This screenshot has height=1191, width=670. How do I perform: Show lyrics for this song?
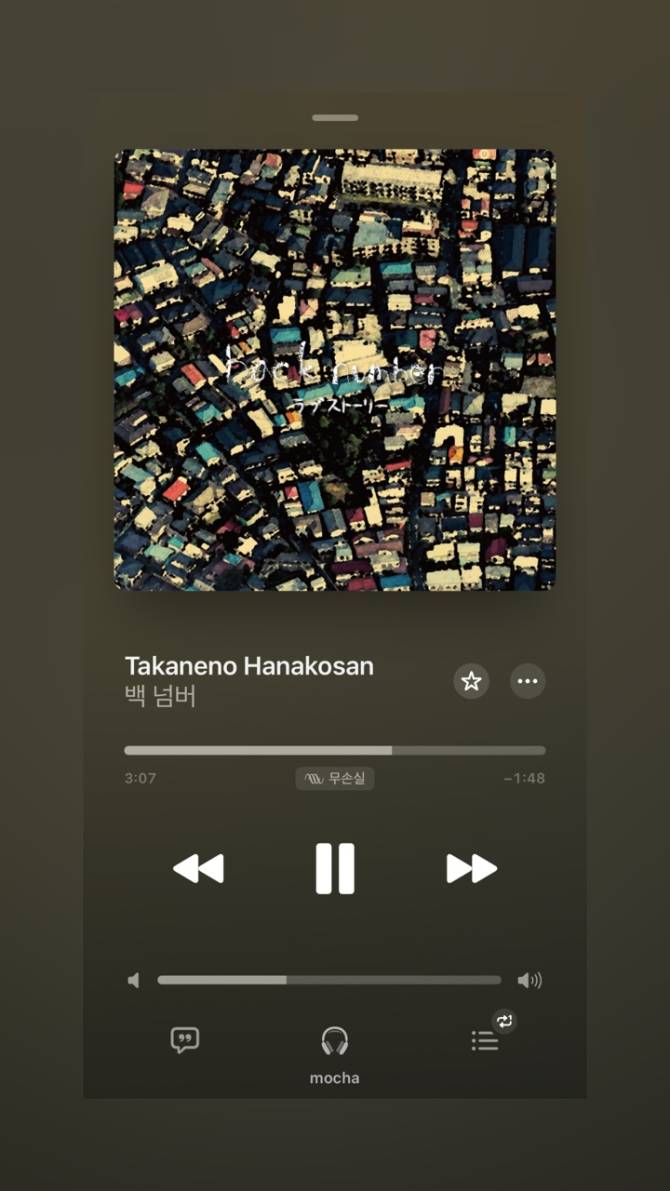pyautogui.click(x=185, y=1040)
